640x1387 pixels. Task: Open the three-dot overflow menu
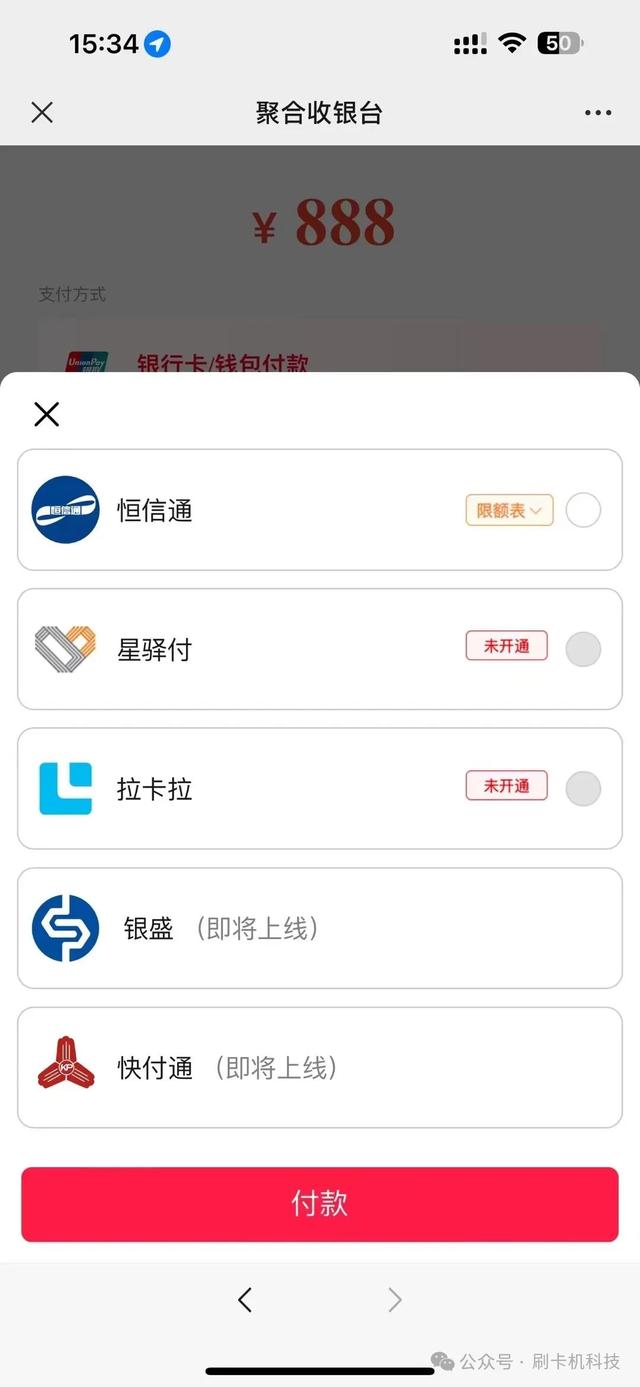click(x=598, y=113)
